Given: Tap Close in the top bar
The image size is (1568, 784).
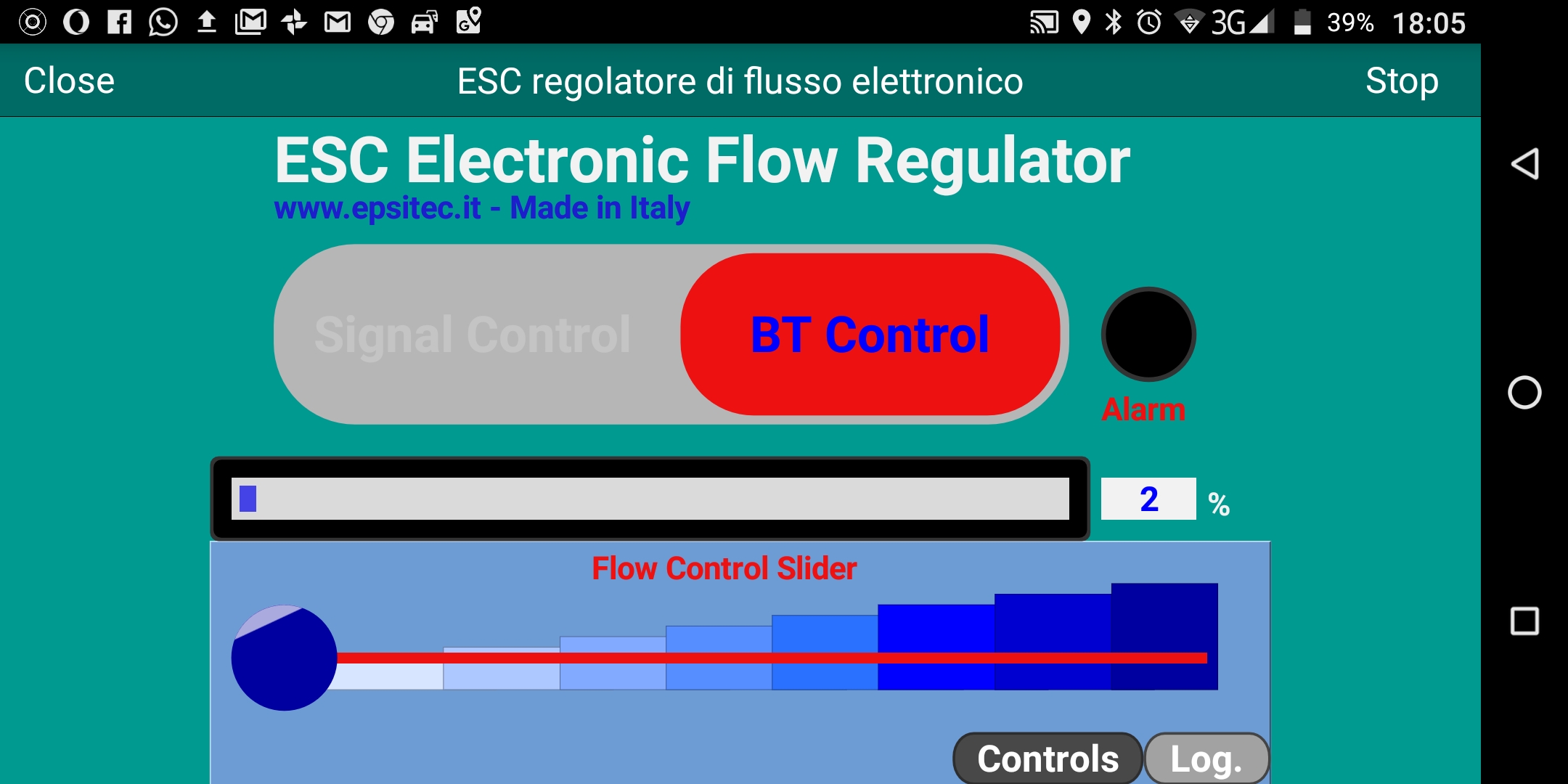Looking at the screenshot, I should (x=69, y=81).
